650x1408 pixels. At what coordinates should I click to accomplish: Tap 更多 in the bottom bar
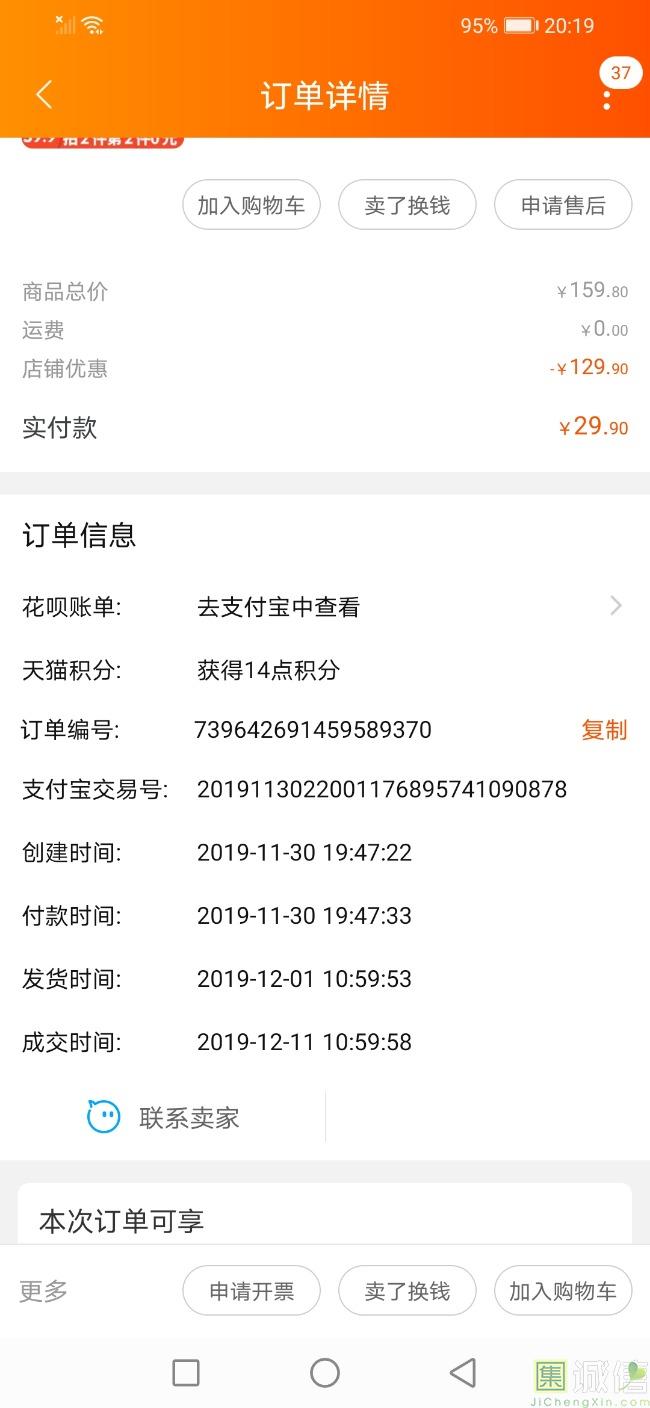tap(44, 1291)
